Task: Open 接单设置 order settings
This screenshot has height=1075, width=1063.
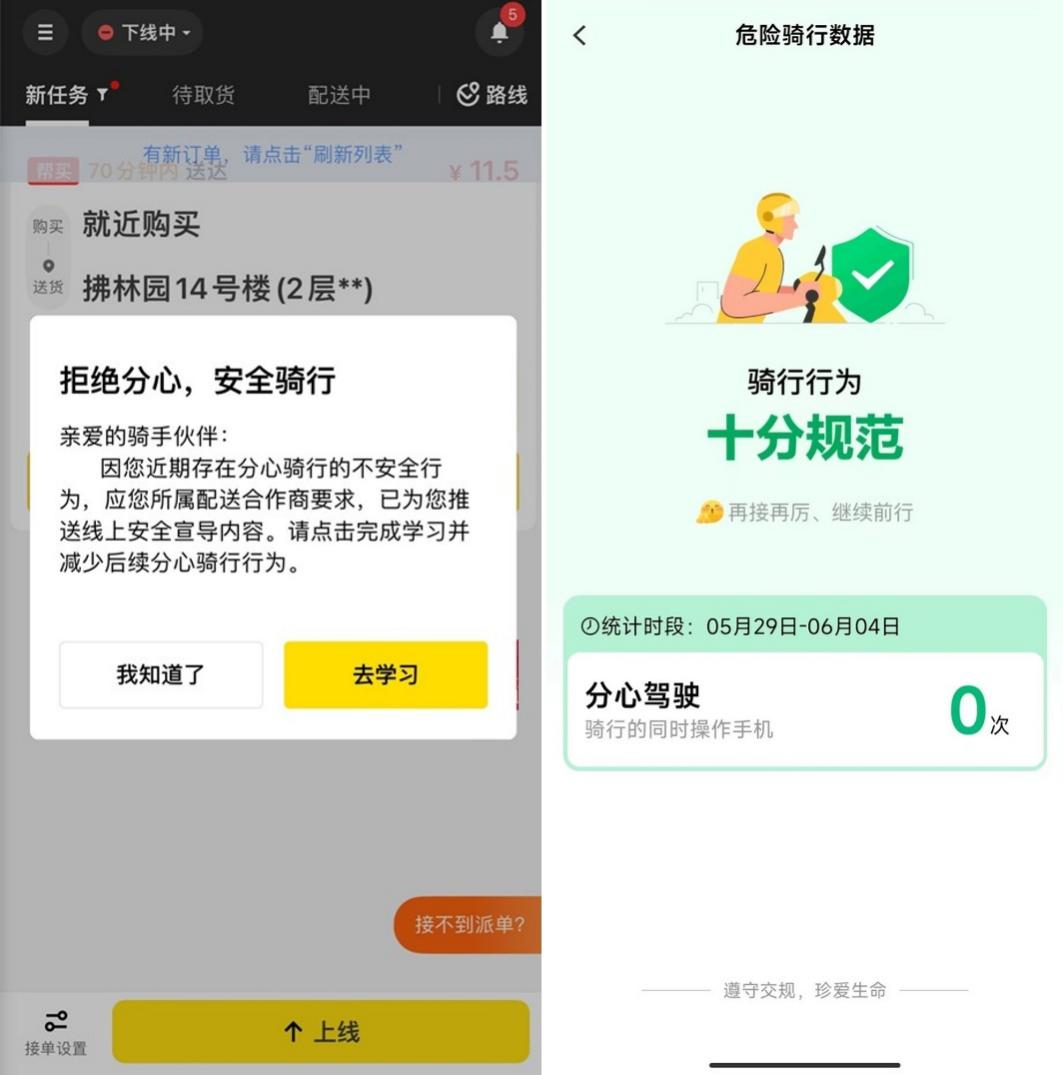Action: coord(55,1033)
